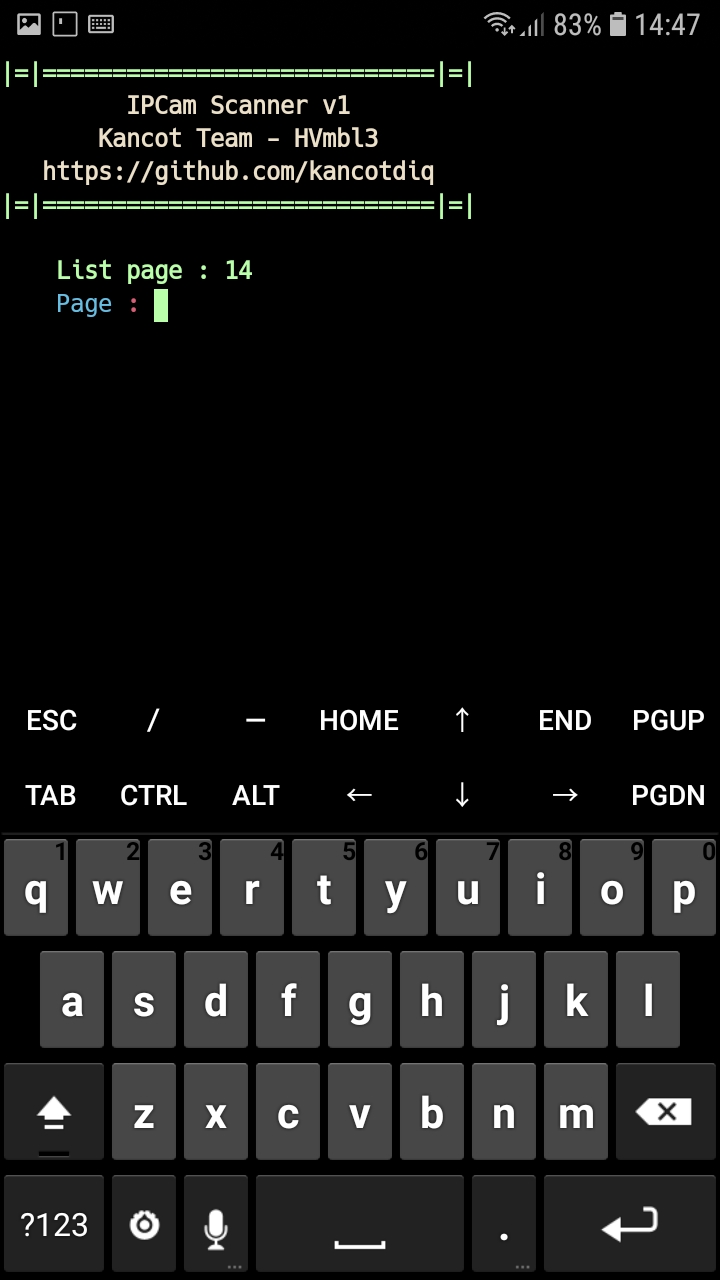Image resolution: width=720 pixels, height=1280 pixels.
Task: Tap the PGUP key to page up
Action: click(x=668, y=720)
